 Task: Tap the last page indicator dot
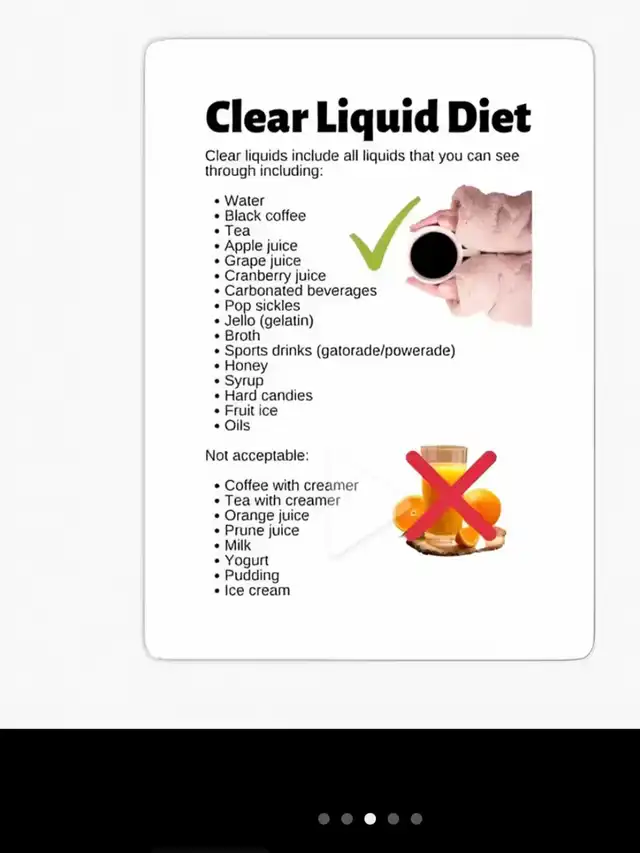(x=416, y=819)
